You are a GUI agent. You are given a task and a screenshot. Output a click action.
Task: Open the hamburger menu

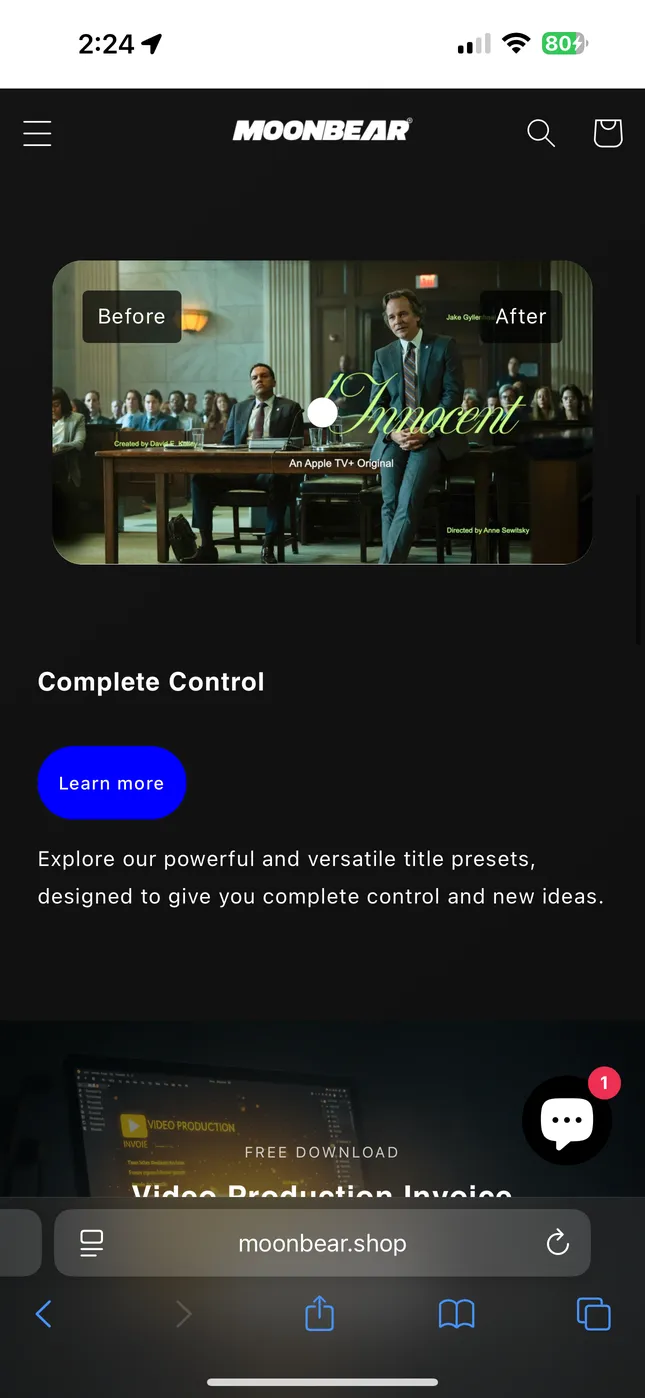tap(37, 133)
